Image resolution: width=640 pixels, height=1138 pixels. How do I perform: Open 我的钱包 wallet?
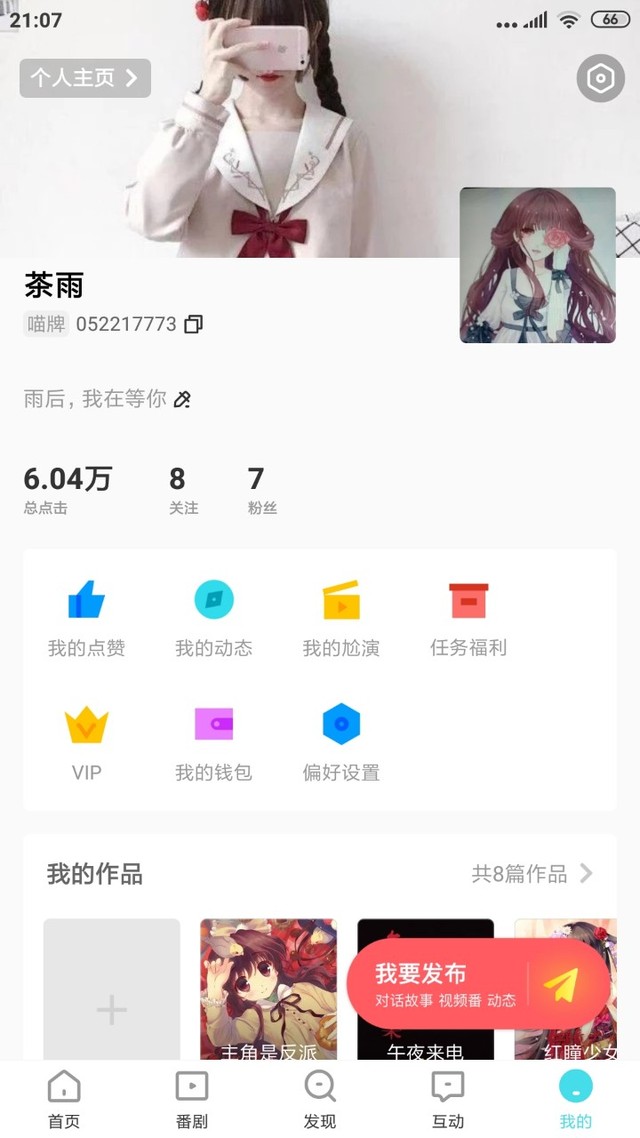[x=213, y=741]
